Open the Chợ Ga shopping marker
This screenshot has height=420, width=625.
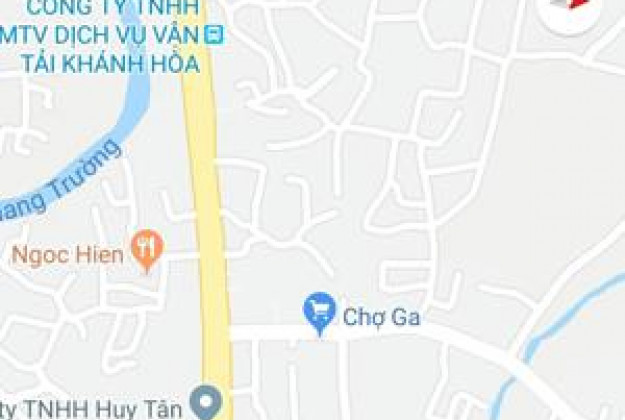click(x=319, y=313)
